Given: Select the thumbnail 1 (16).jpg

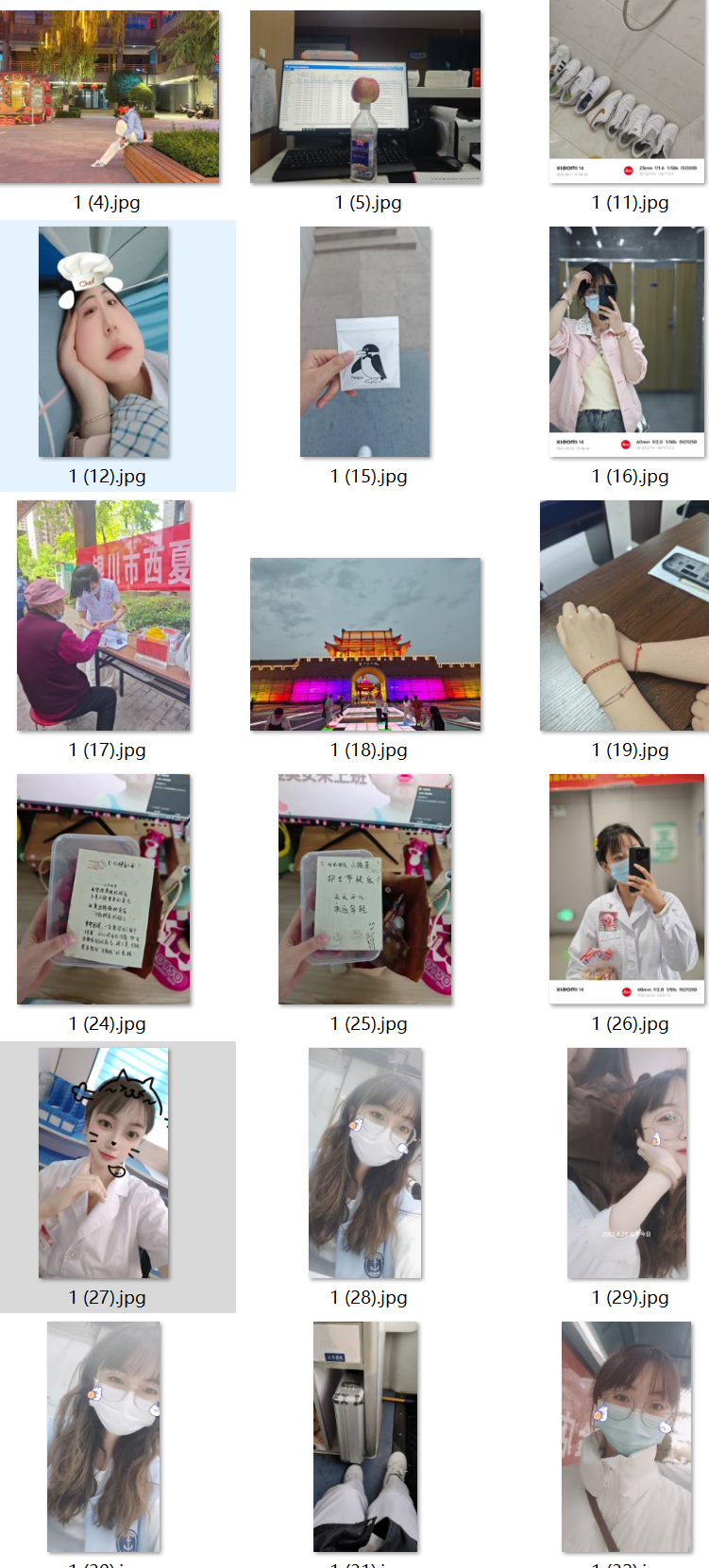Looking at the screenshot, I should [x=627, y=342].
